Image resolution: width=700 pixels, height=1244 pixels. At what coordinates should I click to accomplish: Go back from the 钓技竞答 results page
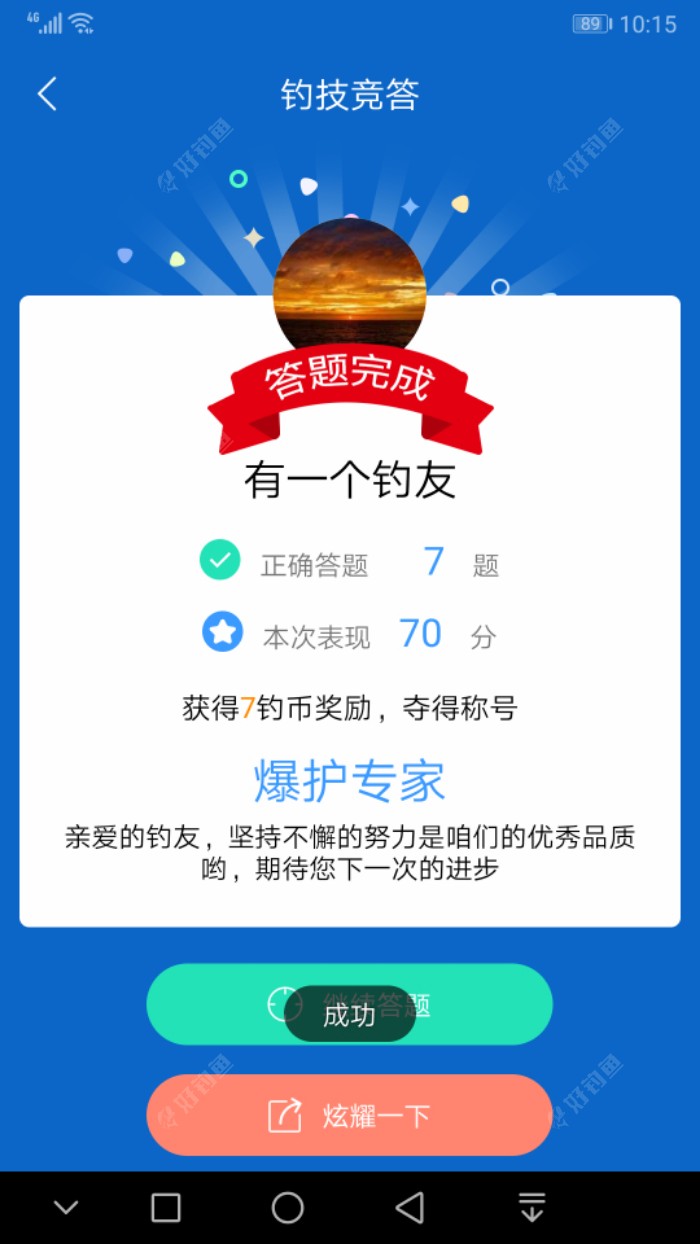[47, 95]
